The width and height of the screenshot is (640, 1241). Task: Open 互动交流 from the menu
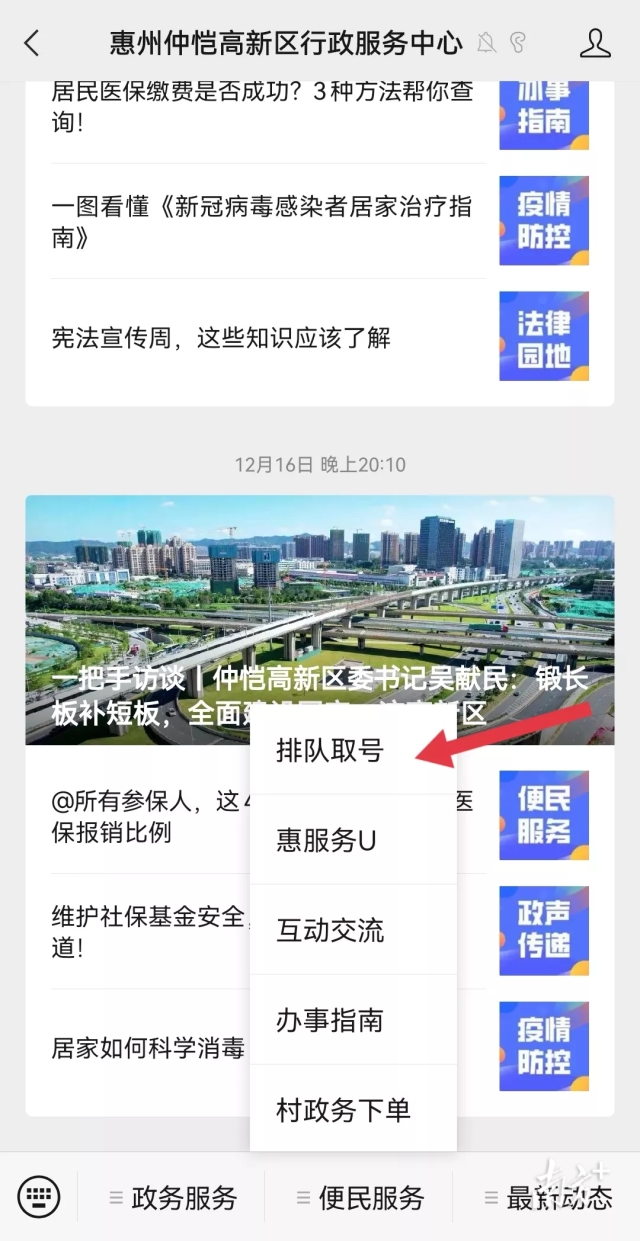point(331,930)
